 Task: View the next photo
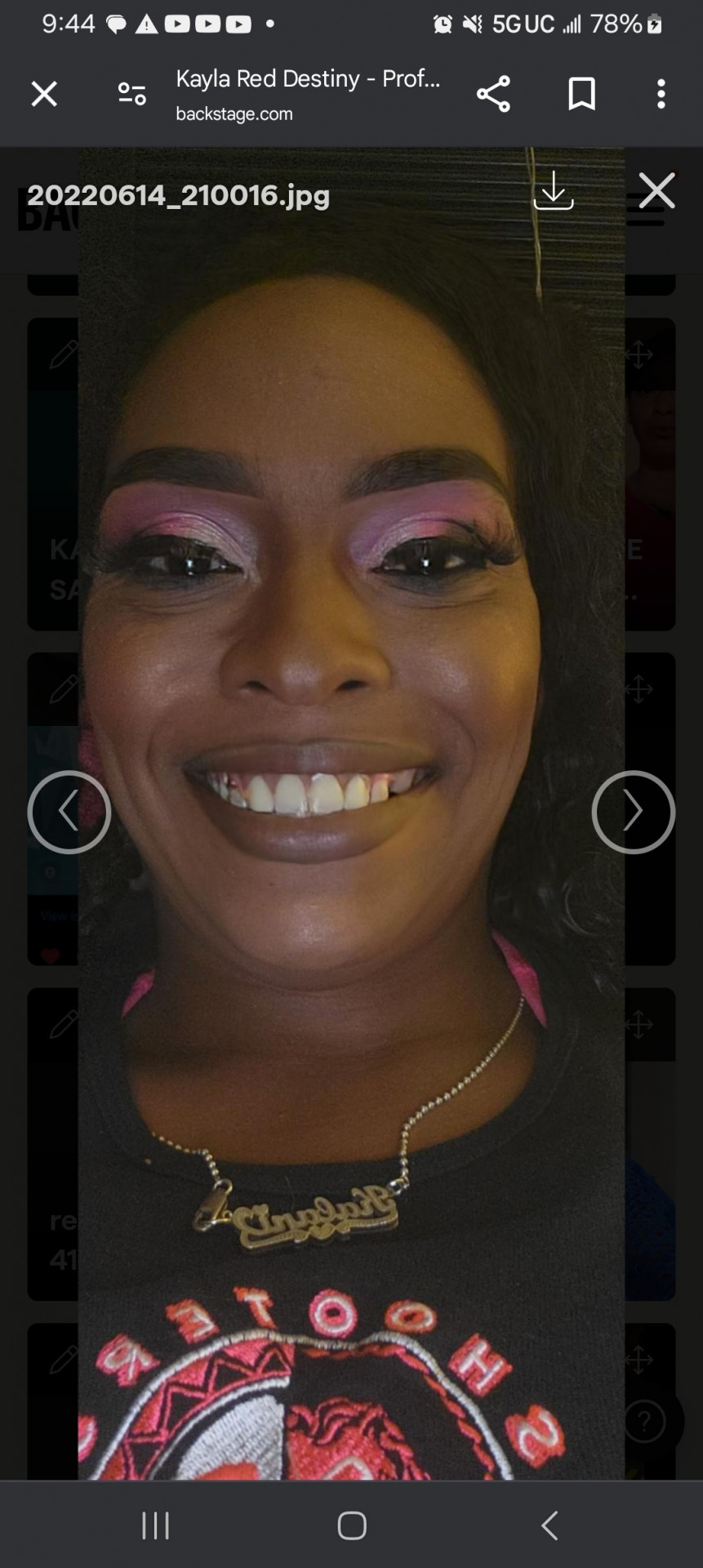tap(633, 812)
